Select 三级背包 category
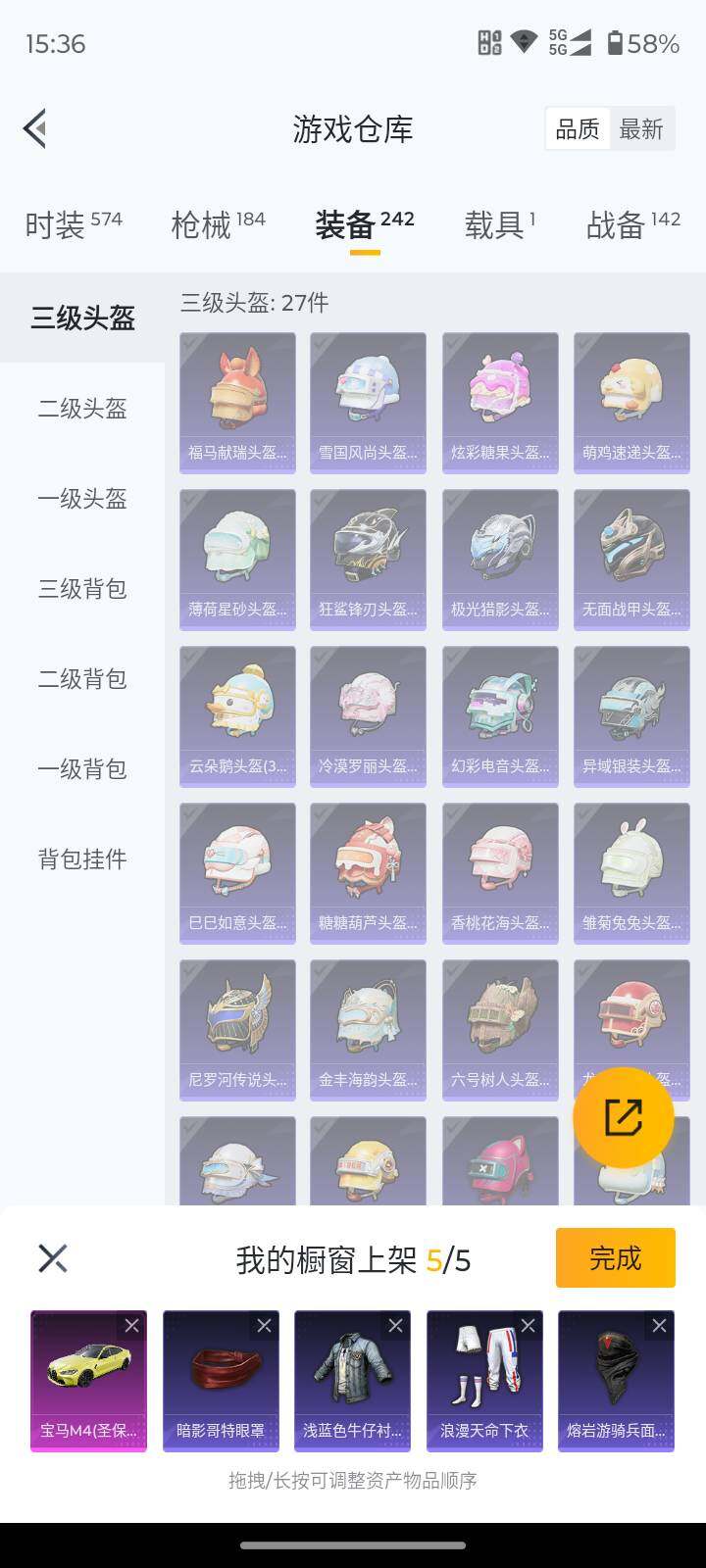 82,589
